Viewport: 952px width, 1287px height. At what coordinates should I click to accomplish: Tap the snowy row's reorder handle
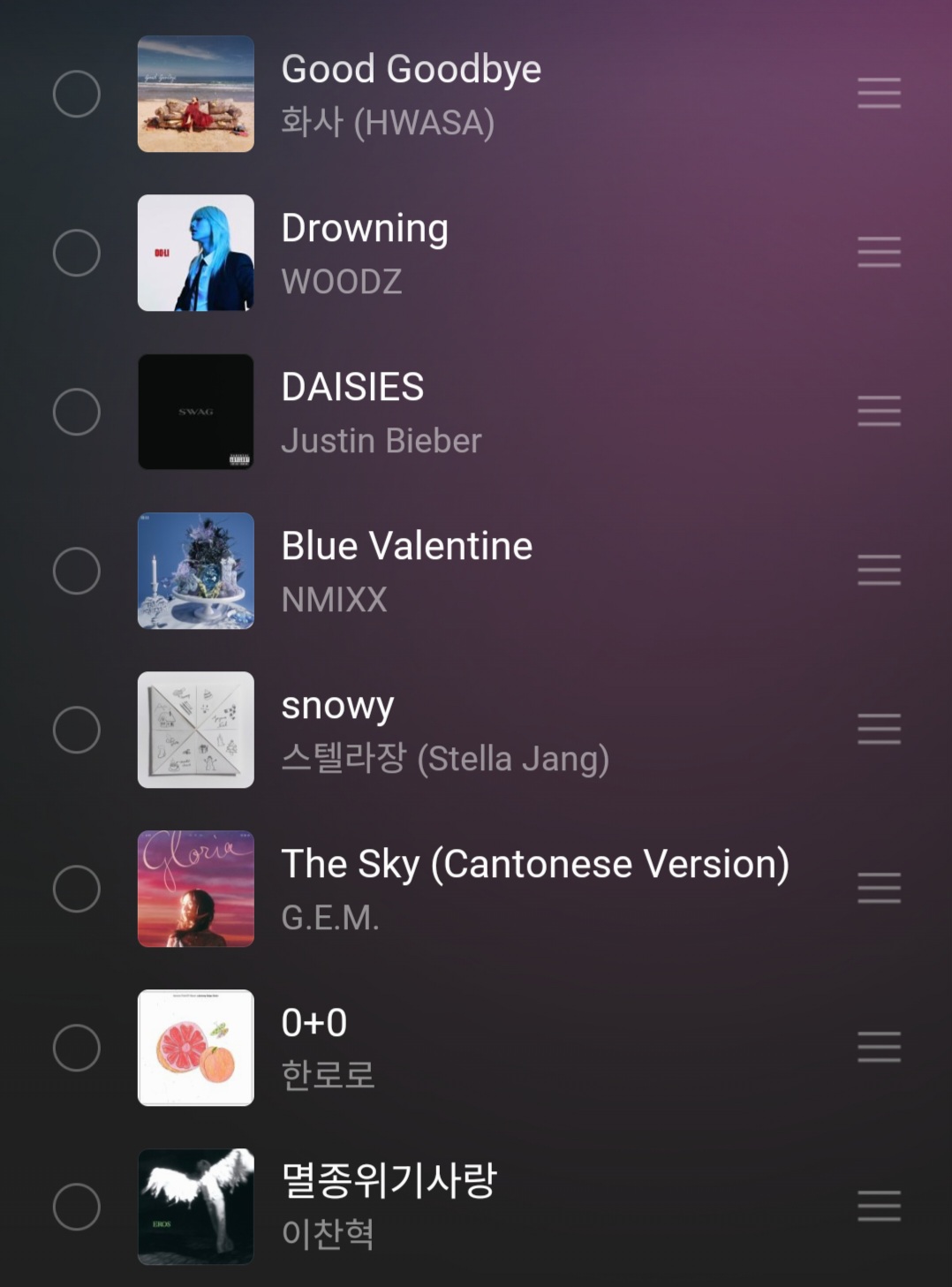[x=879, y=730]
